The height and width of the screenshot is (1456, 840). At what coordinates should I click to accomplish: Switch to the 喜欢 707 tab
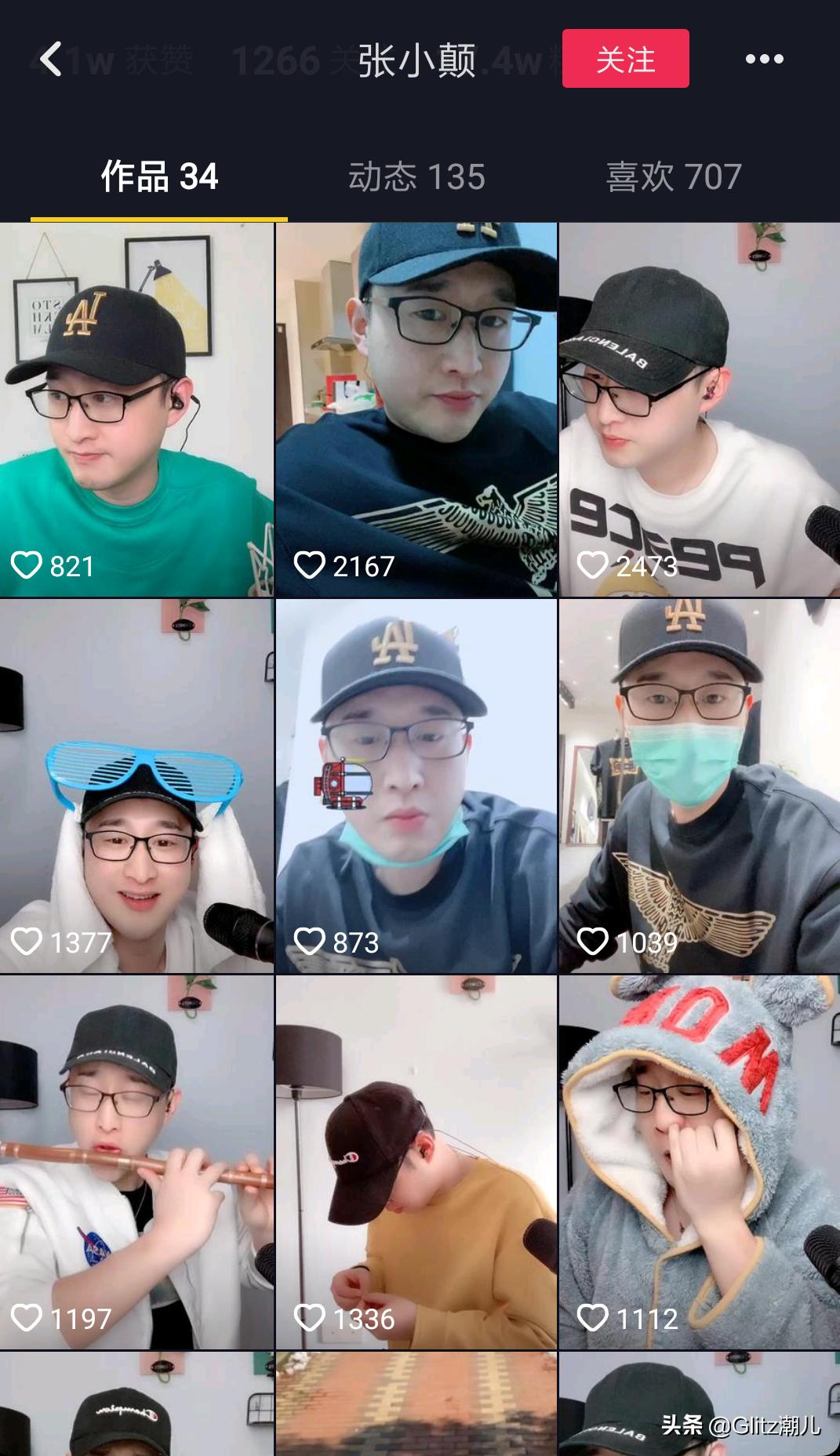point(674,176)
